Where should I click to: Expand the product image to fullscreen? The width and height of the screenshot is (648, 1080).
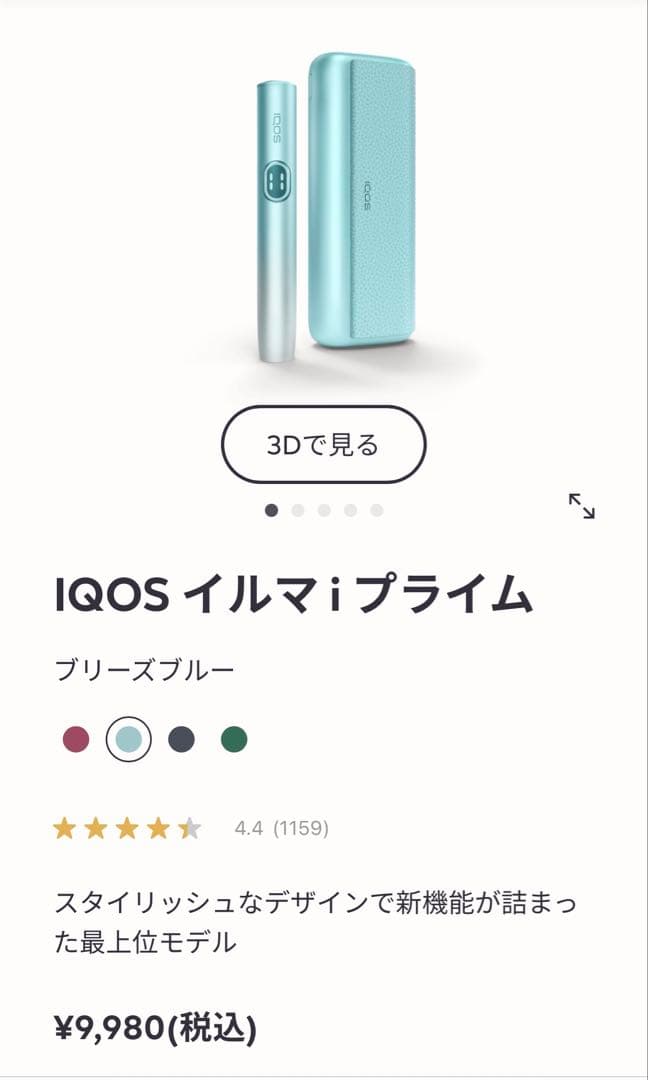581,506
